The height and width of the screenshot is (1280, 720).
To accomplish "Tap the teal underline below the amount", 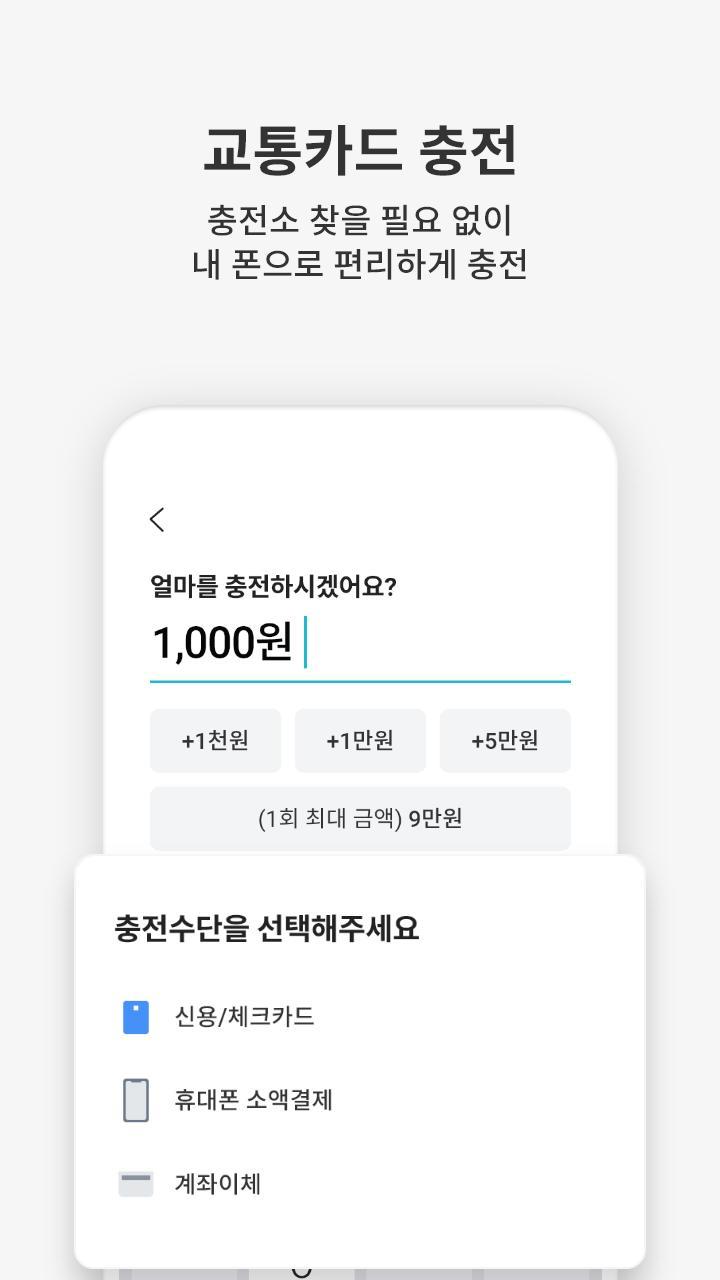I will pos(360,682).
